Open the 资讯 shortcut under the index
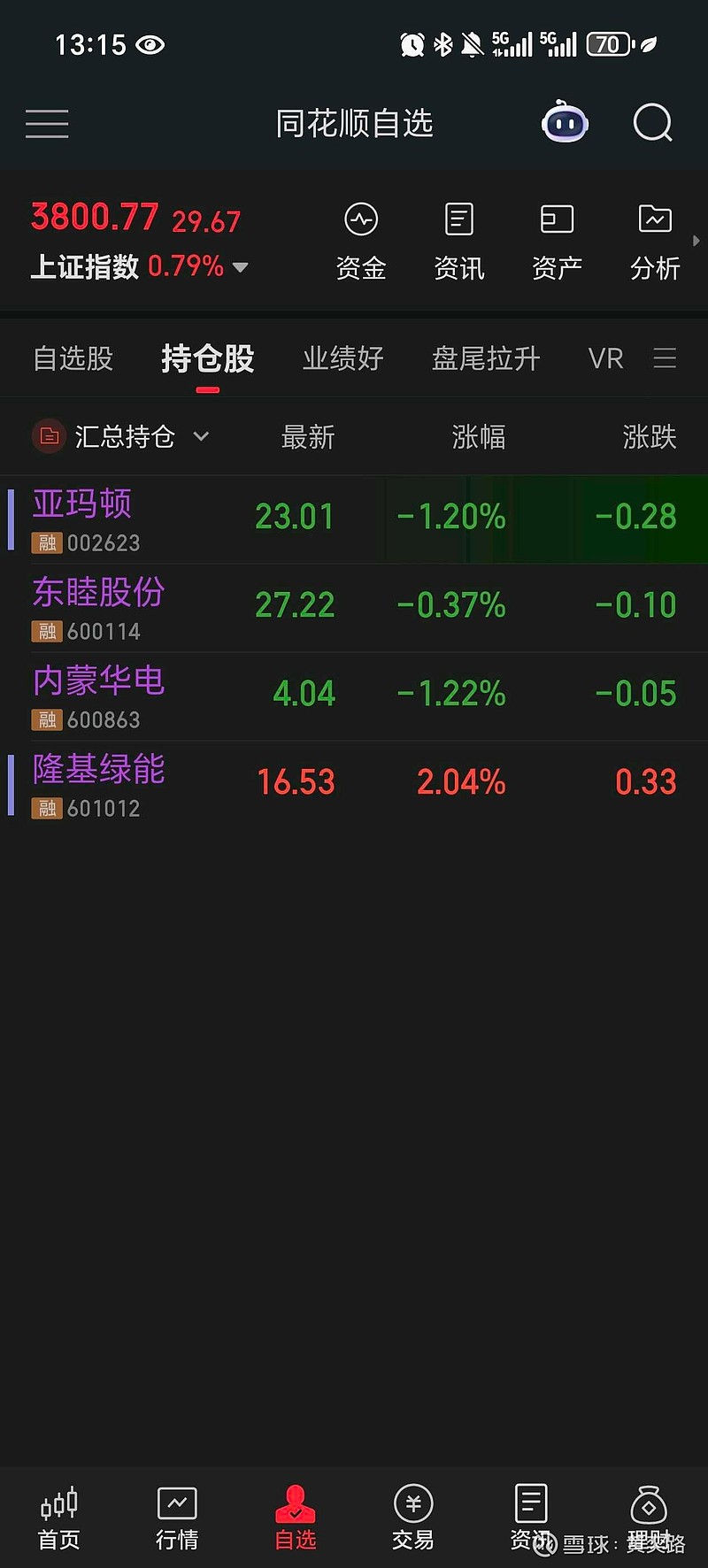The height and width of the screenshot is (1568, 708). (x=459, y=242)
